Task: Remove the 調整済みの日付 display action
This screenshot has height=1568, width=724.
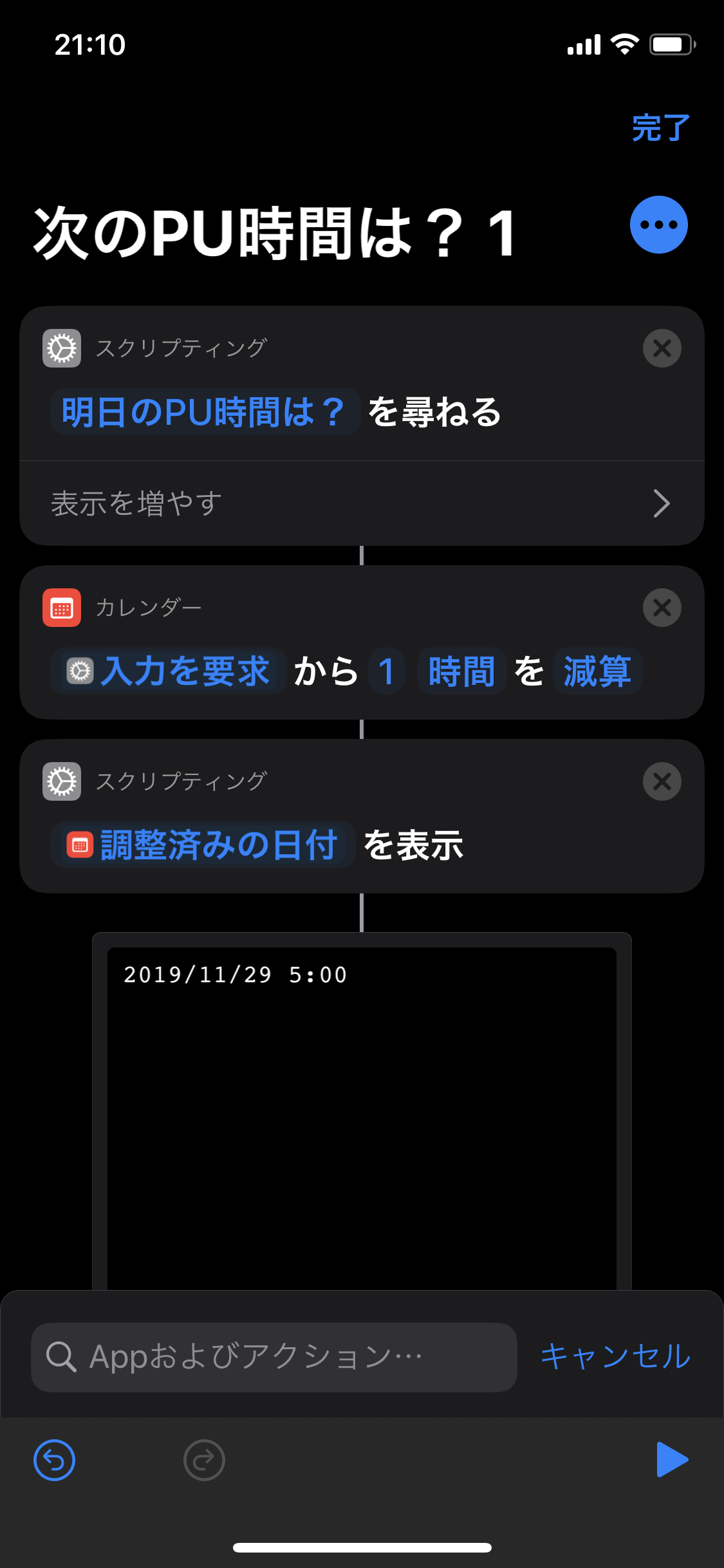Action: point(662,781)
